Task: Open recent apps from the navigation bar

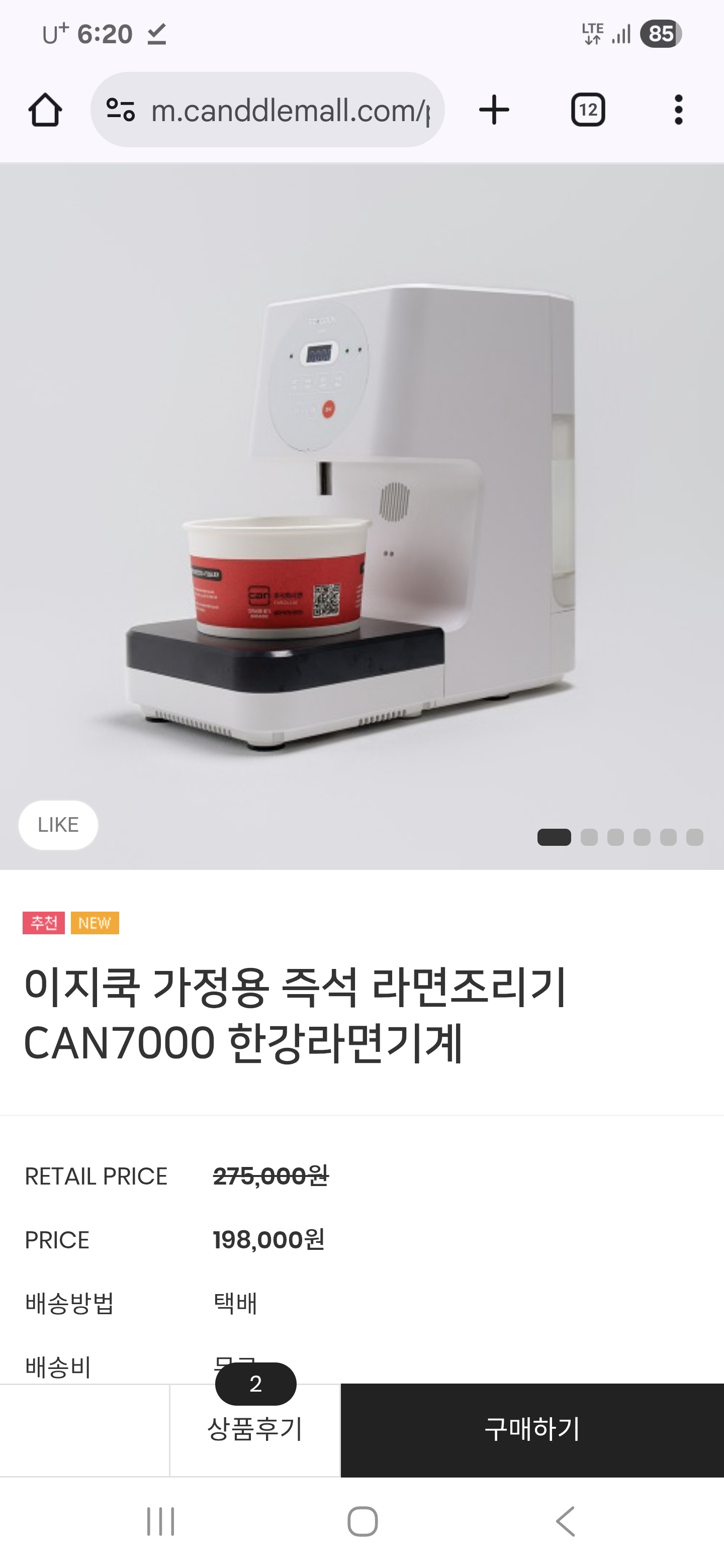Action: point(161,1522)
